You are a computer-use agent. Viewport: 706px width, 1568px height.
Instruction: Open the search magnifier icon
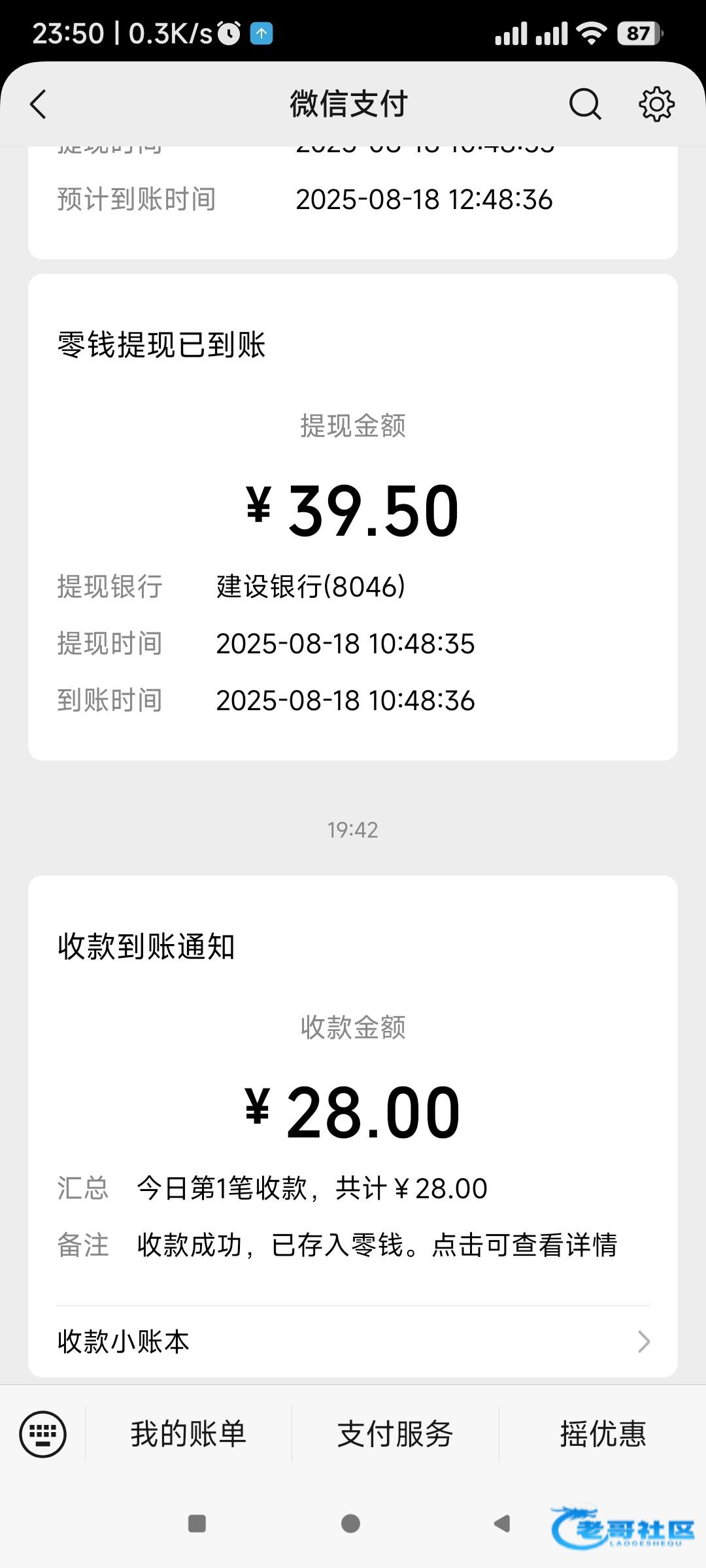click(584, 105)
